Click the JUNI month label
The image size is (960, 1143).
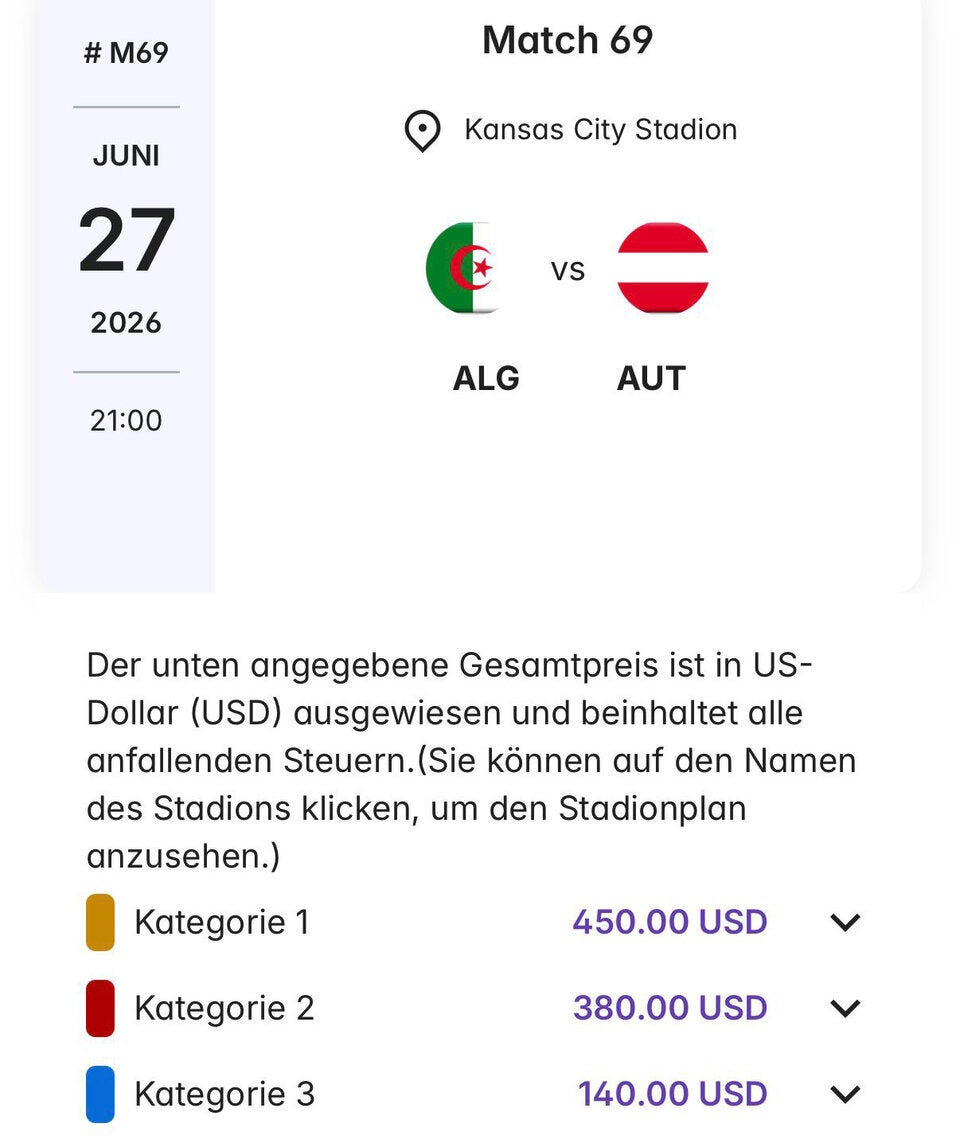pos(124,155)
